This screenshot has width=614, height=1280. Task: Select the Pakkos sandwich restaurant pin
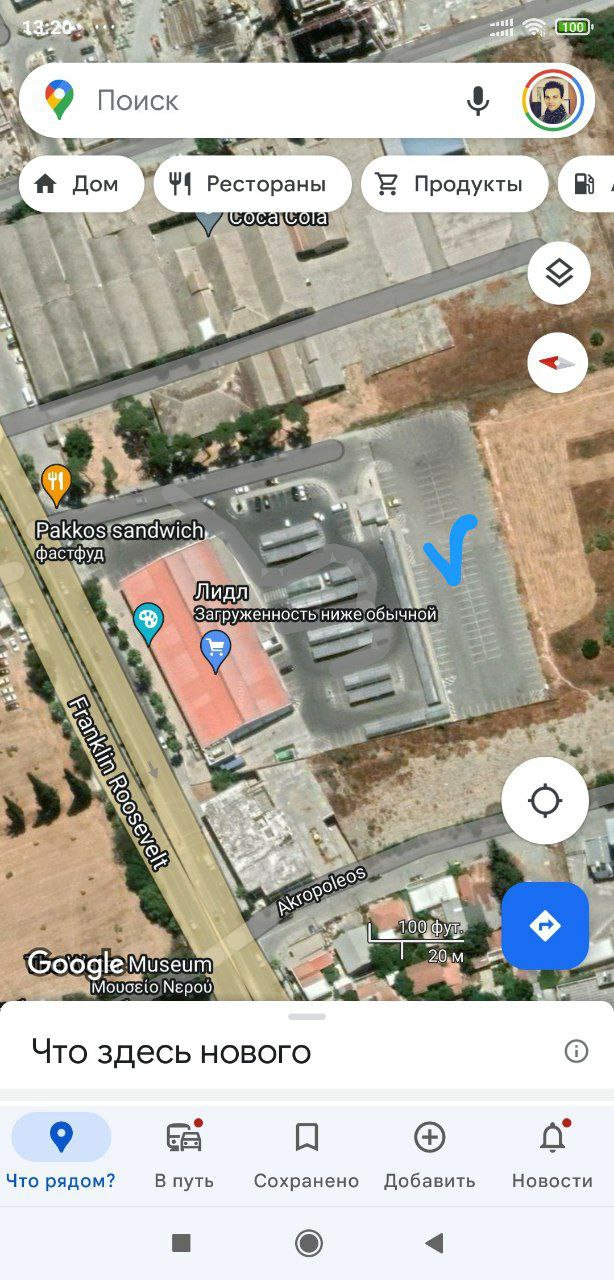(57, 485)
